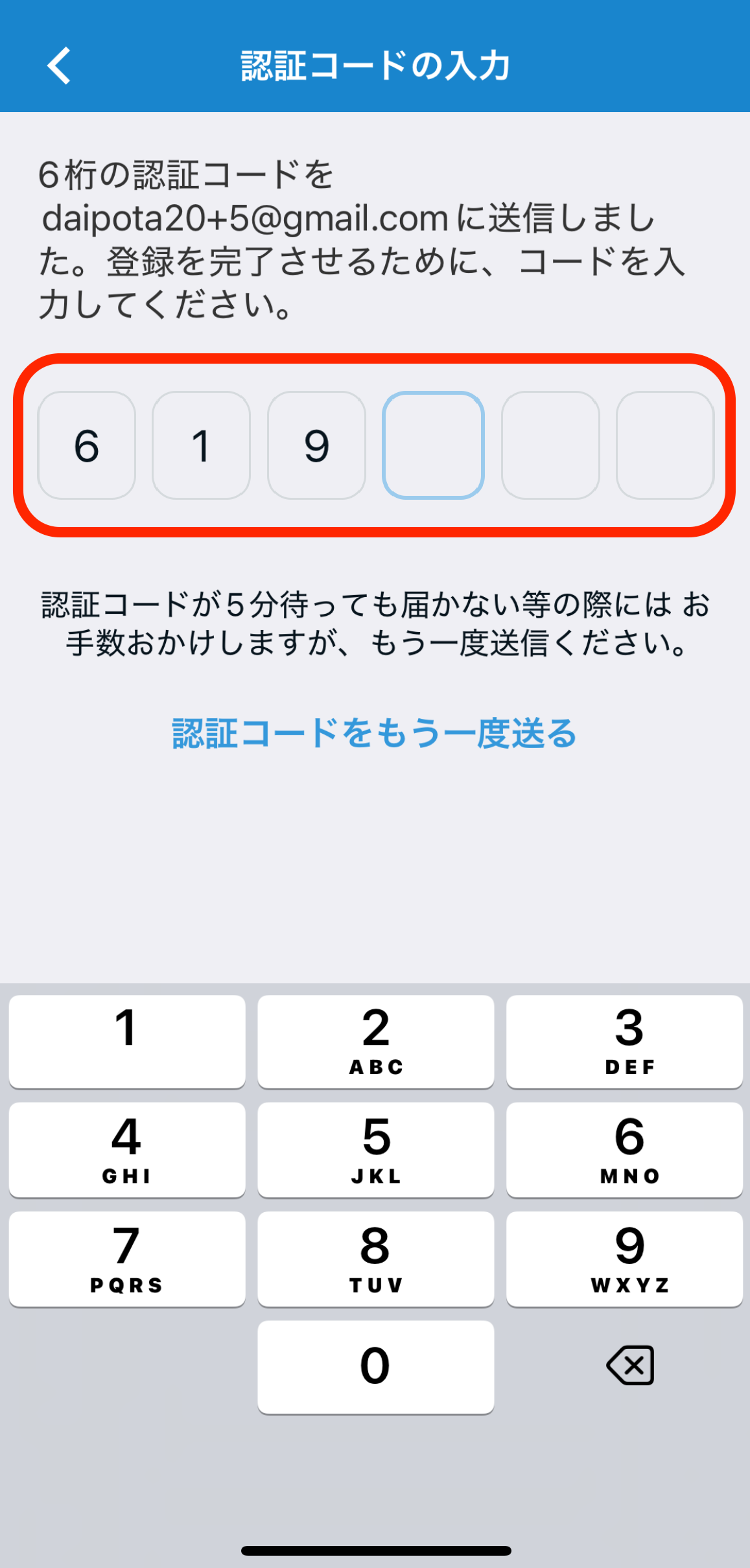Enter 4 with the GHI key
The image size is (750, 1568).
(127, 1149)
